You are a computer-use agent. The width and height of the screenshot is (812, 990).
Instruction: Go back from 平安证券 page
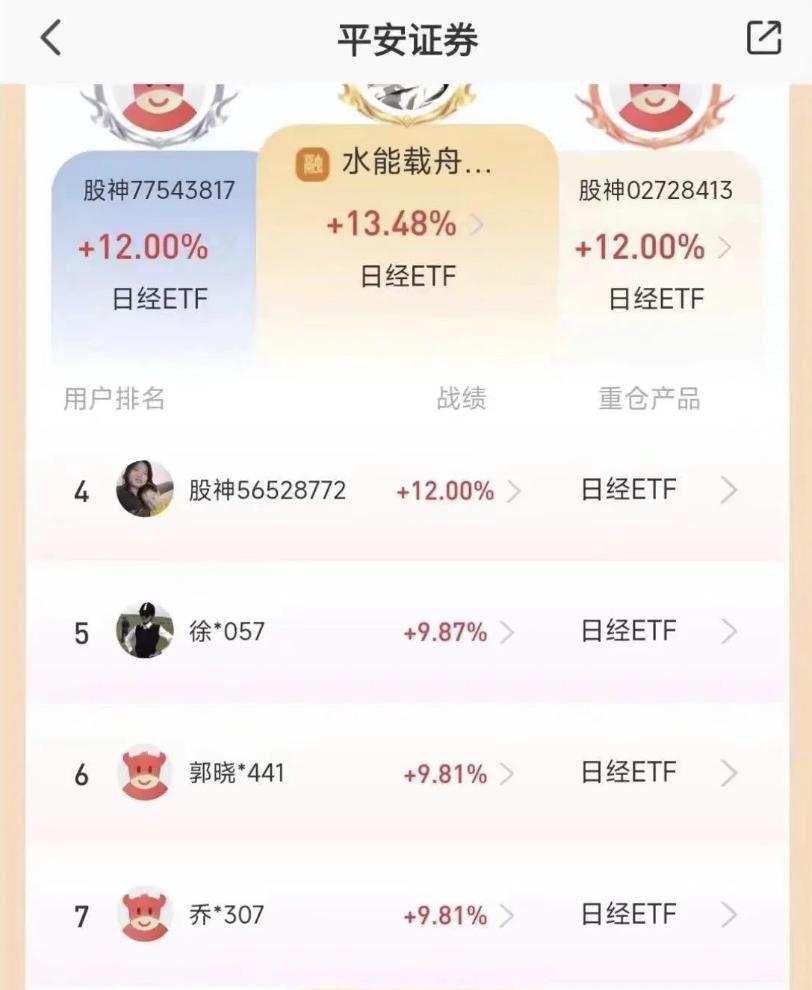tap(51, 39)
